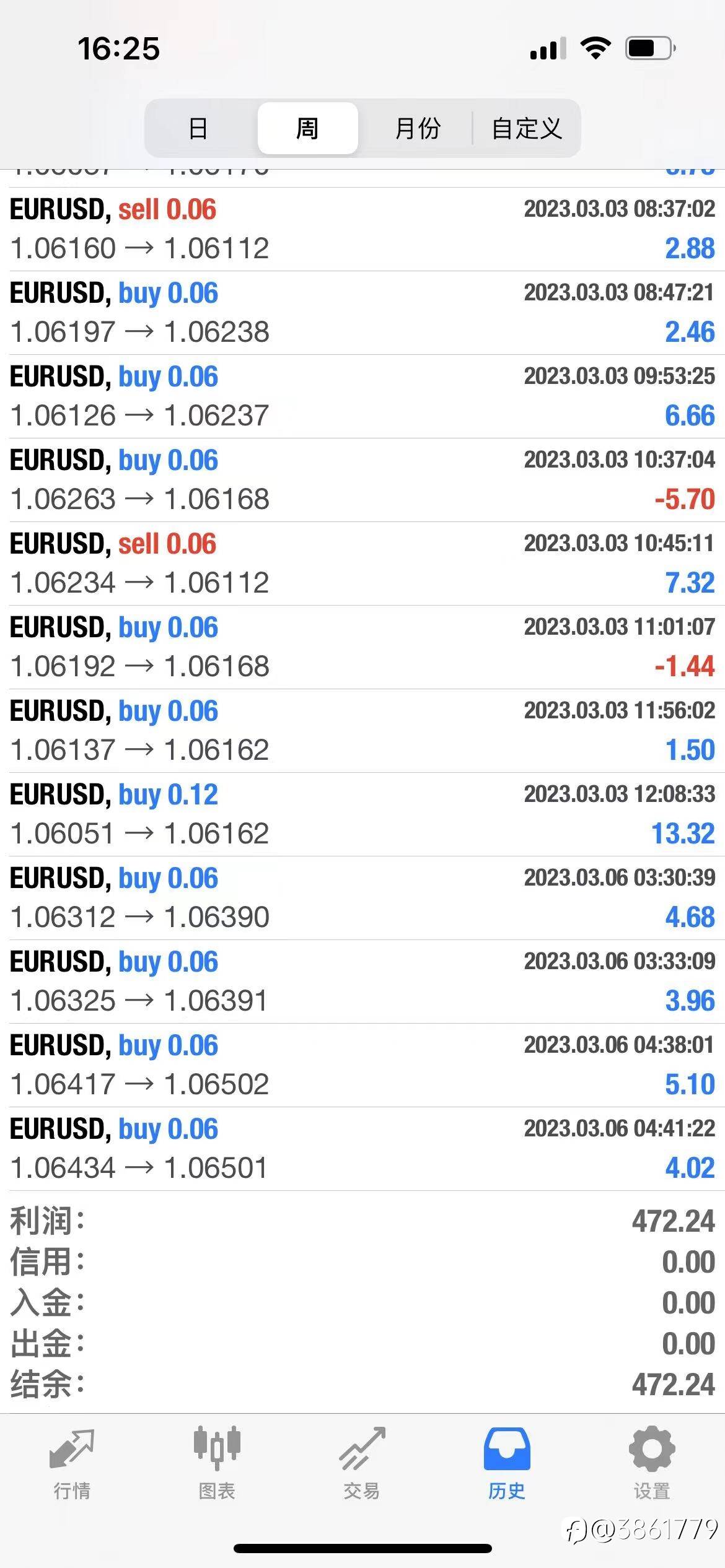Switch to the 日 (day) period
The width and height of the screenshot is (725, 1568).
click(x=198, y=128)
